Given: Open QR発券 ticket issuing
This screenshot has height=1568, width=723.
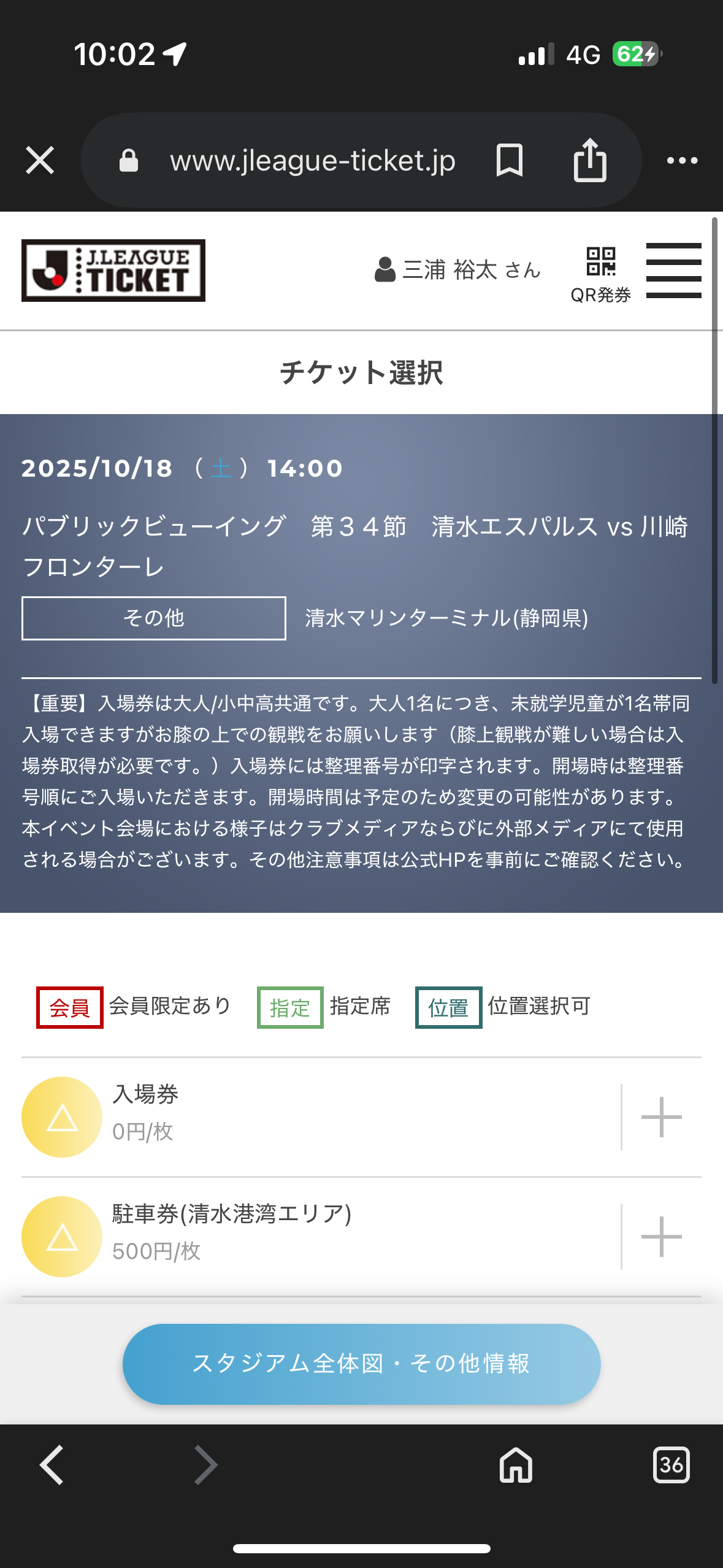Looking at the screenshot, I should [x=600, y=274].
